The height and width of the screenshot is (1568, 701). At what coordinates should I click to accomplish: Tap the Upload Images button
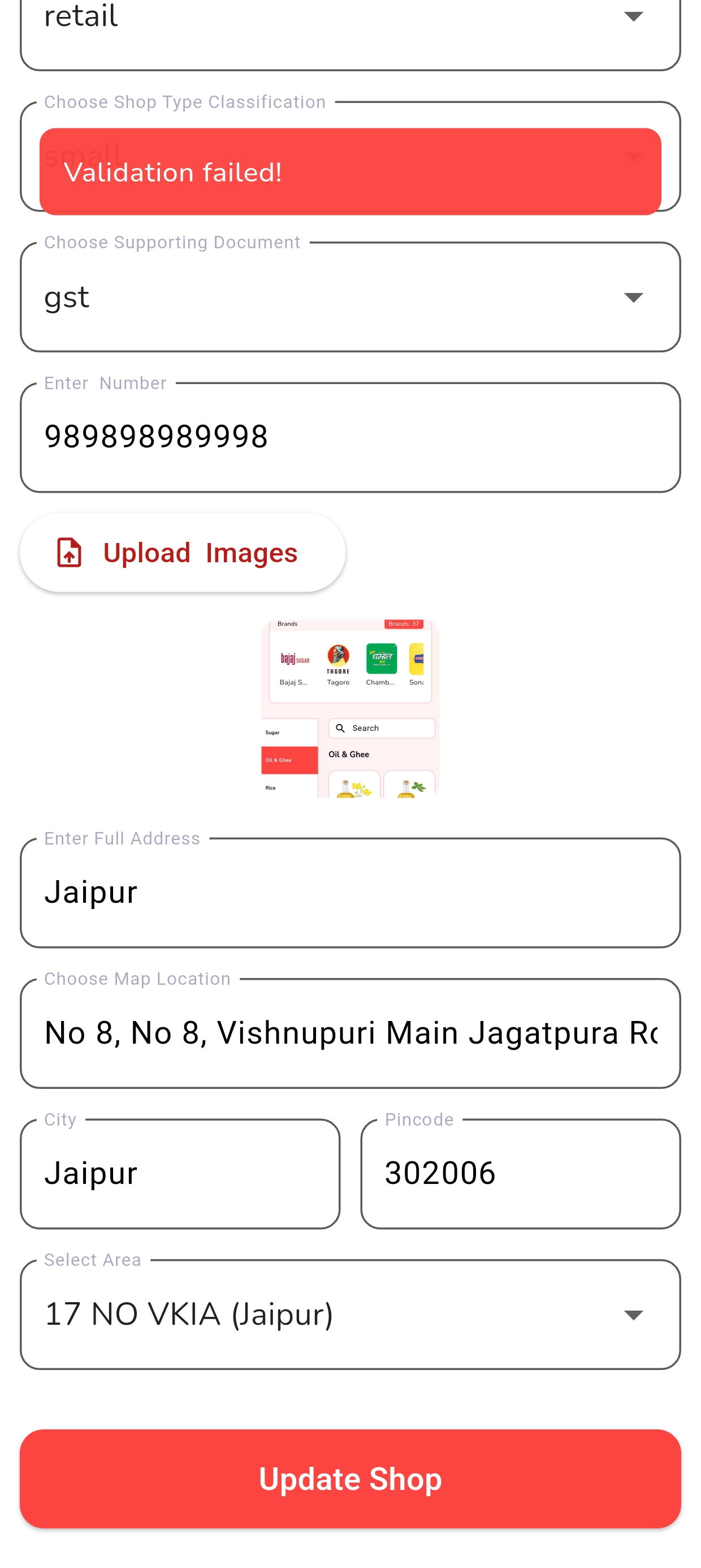tap(183, 553)
